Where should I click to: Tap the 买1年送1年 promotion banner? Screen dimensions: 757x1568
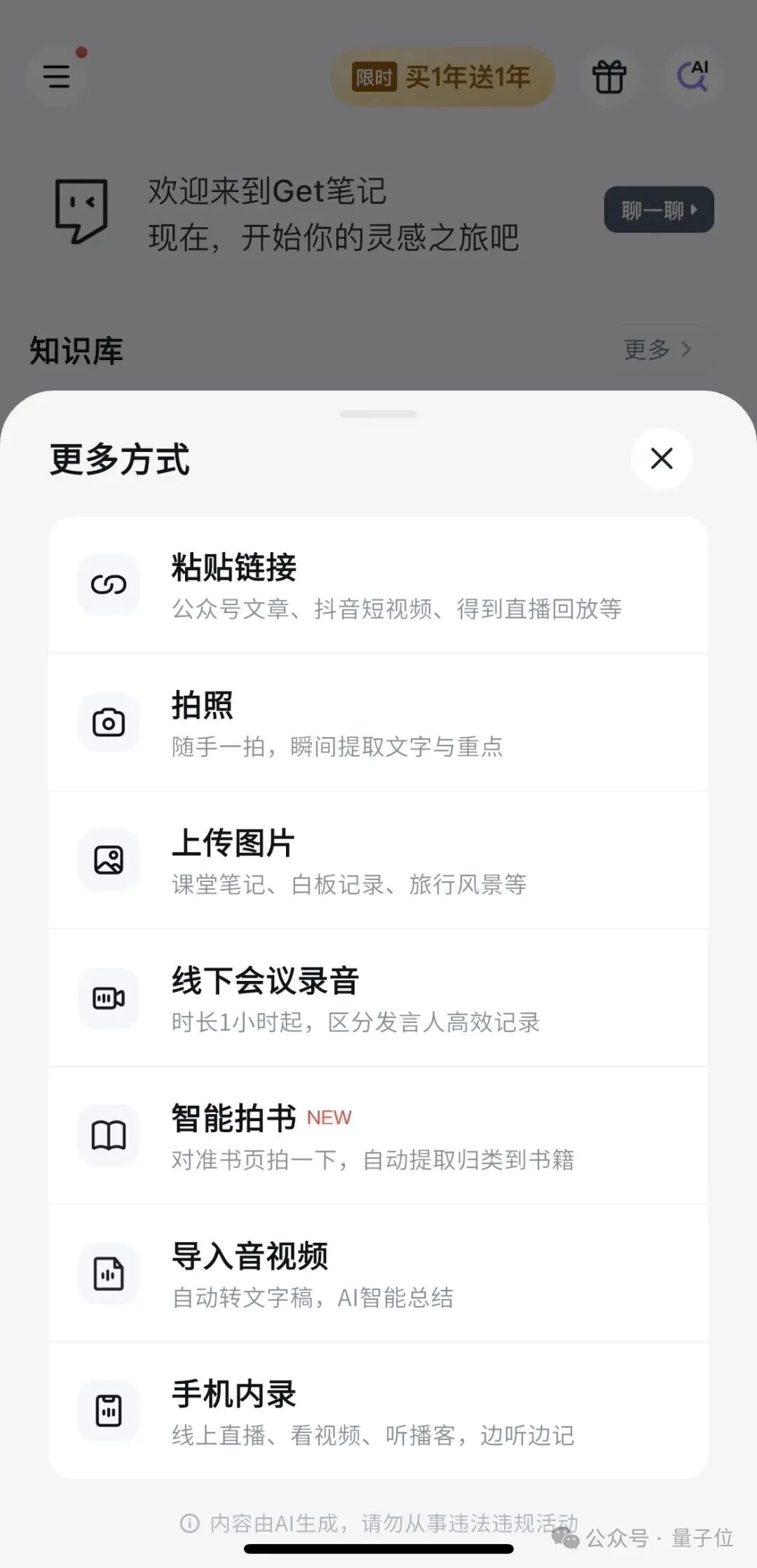tap(442, 77)
